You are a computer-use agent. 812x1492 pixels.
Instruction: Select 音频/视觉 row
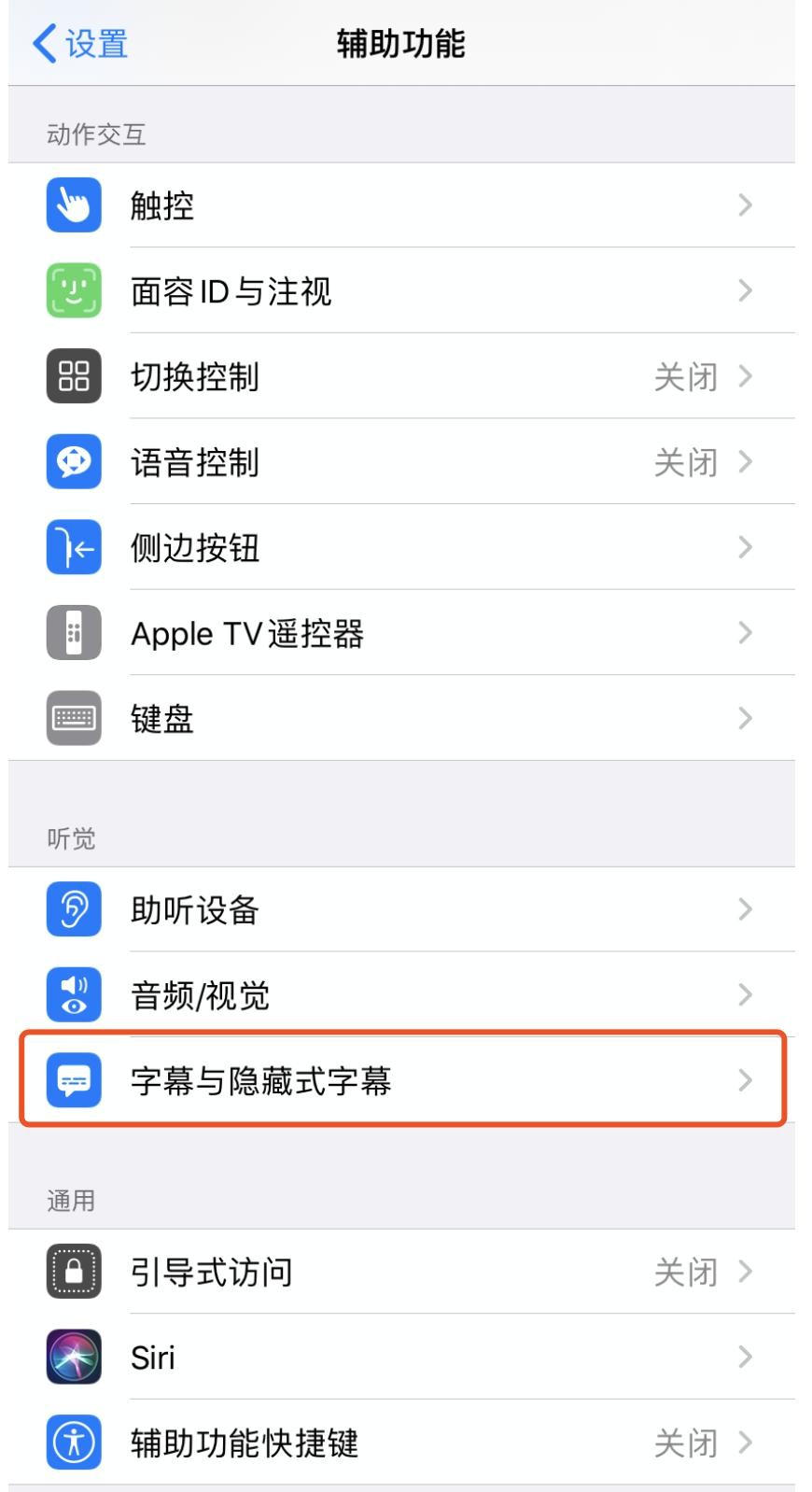pyautogui.click(x=401, y=995)
